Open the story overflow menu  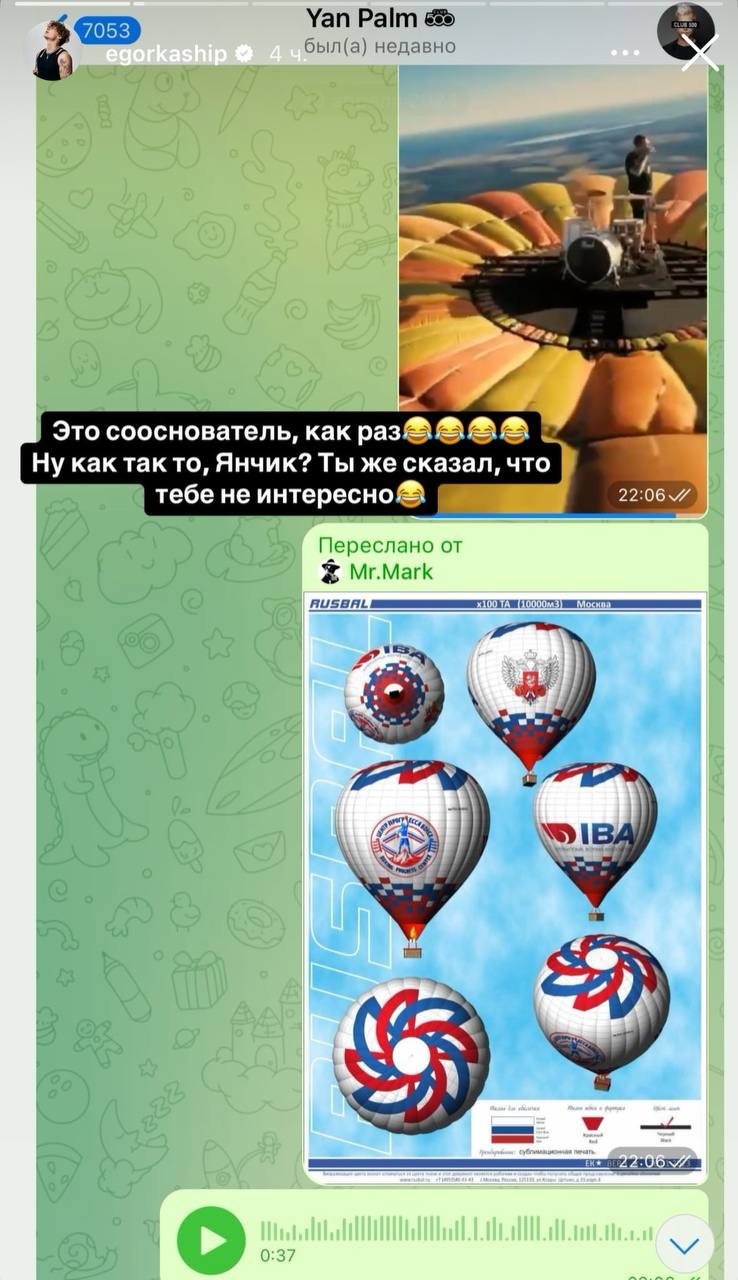[625, 53]
